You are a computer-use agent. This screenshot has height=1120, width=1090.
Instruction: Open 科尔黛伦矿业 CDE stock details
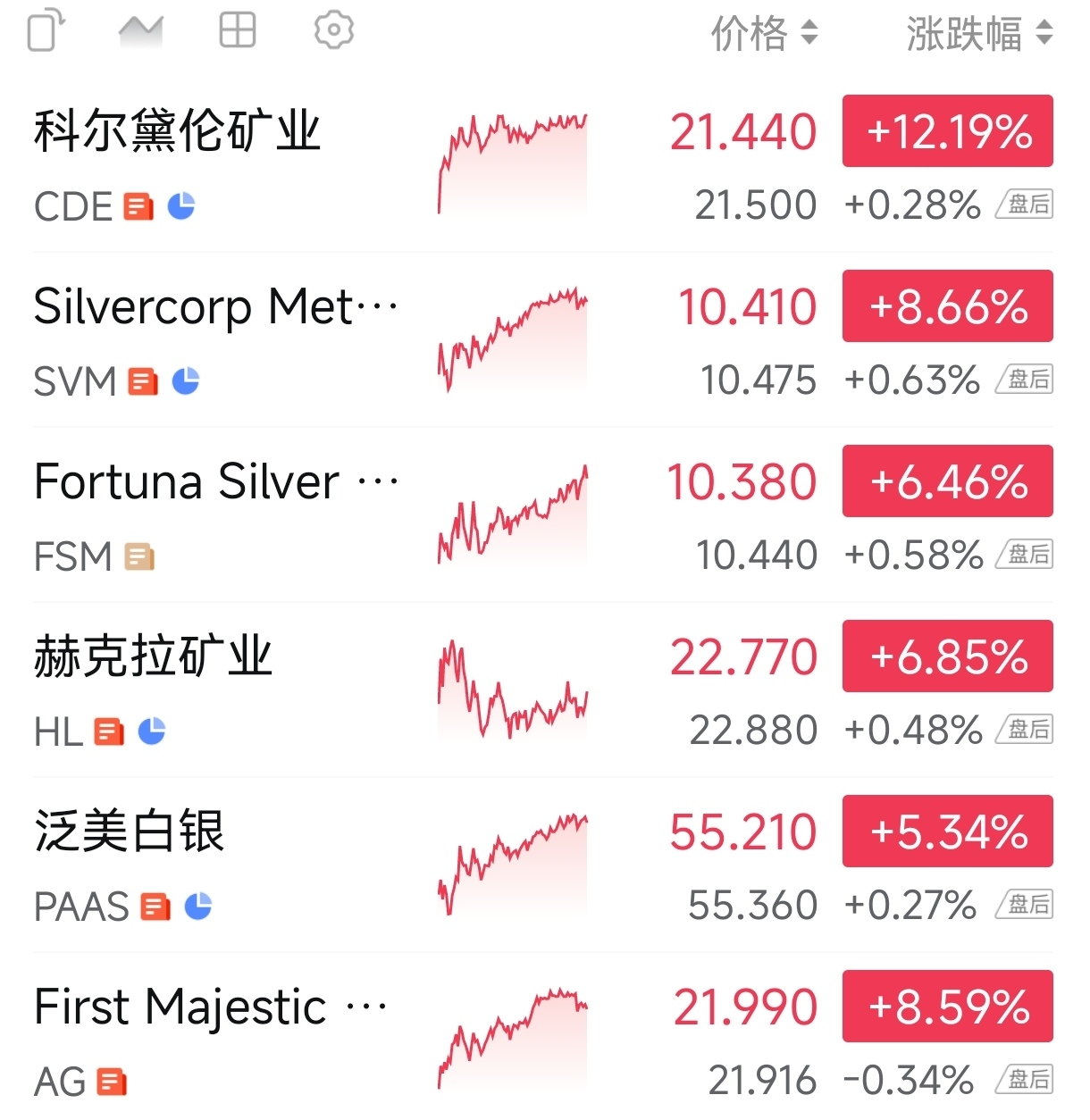click(x=543, y=166)
